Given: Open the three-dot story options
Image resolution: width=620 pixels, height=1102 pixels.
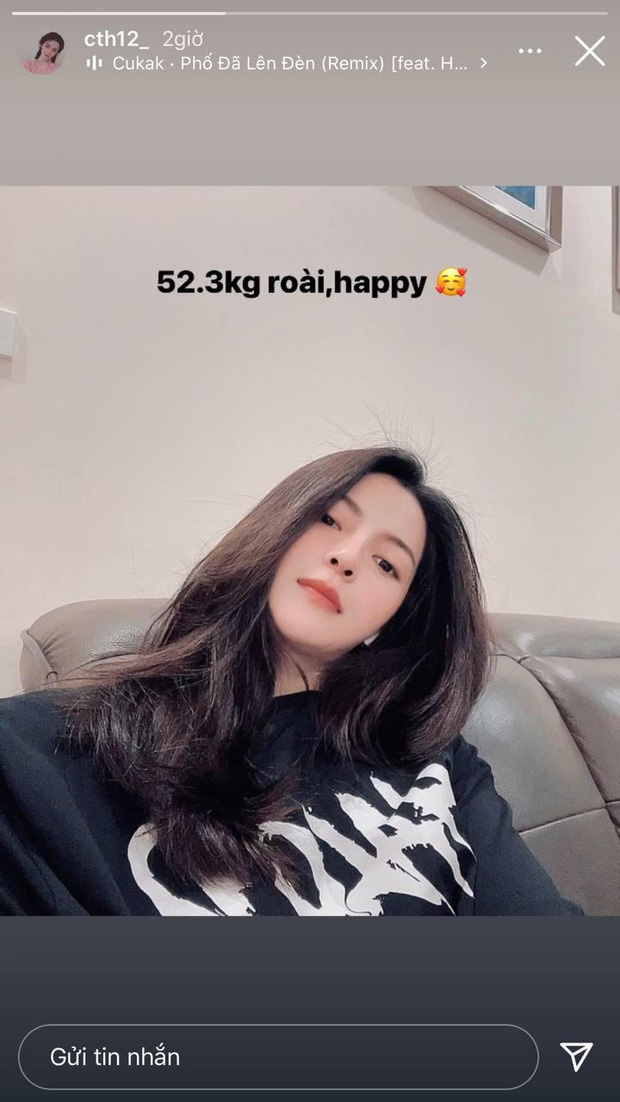Looking at the screenshot, I should (529, 51).
